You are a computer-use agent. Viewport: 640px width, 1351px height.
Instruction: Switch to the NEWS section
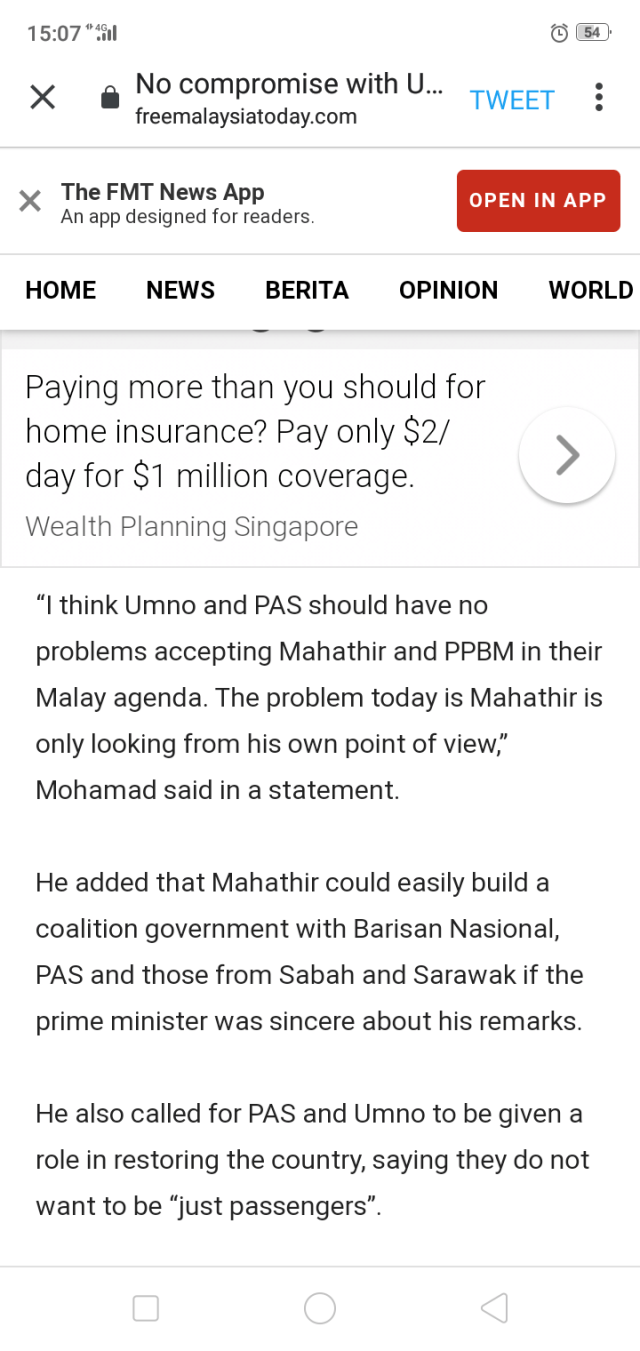click(x=180, y=290)
